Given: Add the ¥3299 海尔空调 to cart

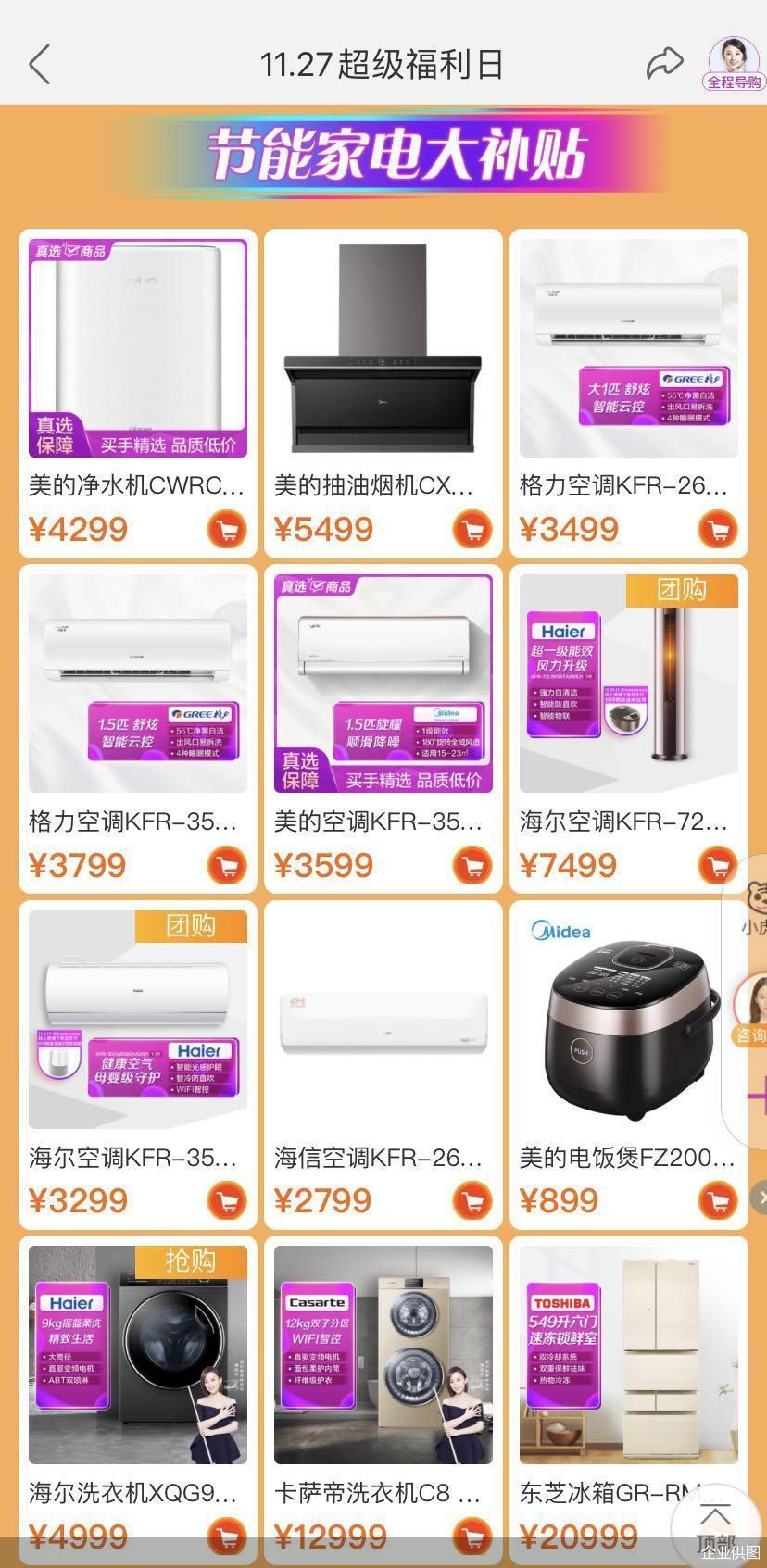Looking at the screenshot, I should point(227,1201).
